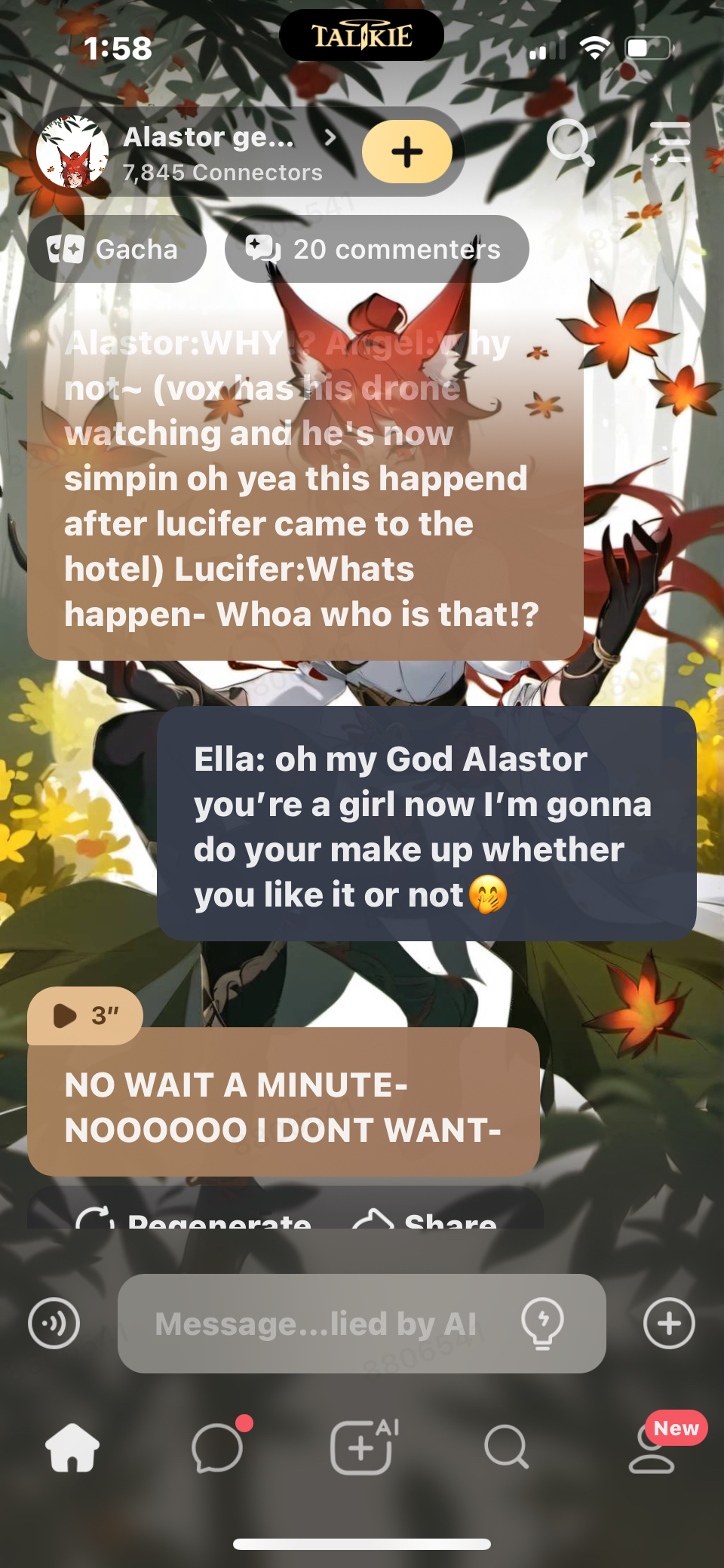Play the 3-second voice message
The image size is (724, 1568).
[x=84, y=1016]
